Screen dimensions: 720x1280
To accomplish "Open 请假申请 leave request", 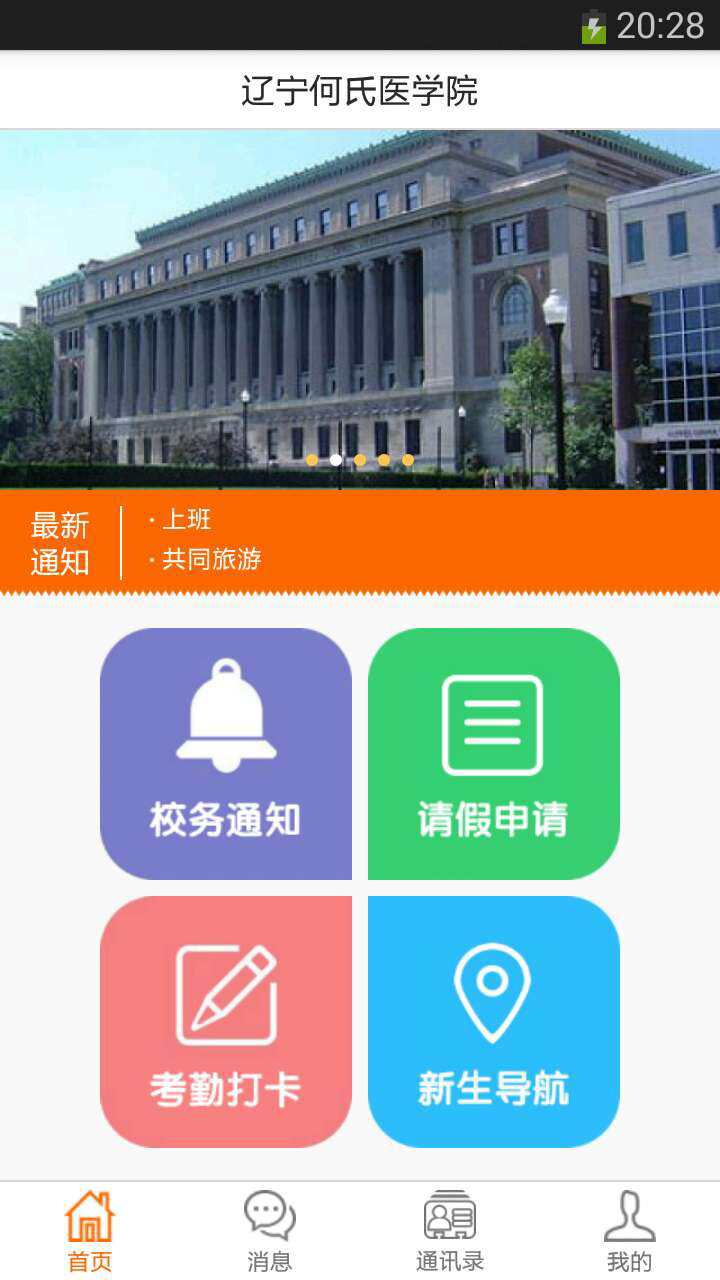I will coord(494,754).
